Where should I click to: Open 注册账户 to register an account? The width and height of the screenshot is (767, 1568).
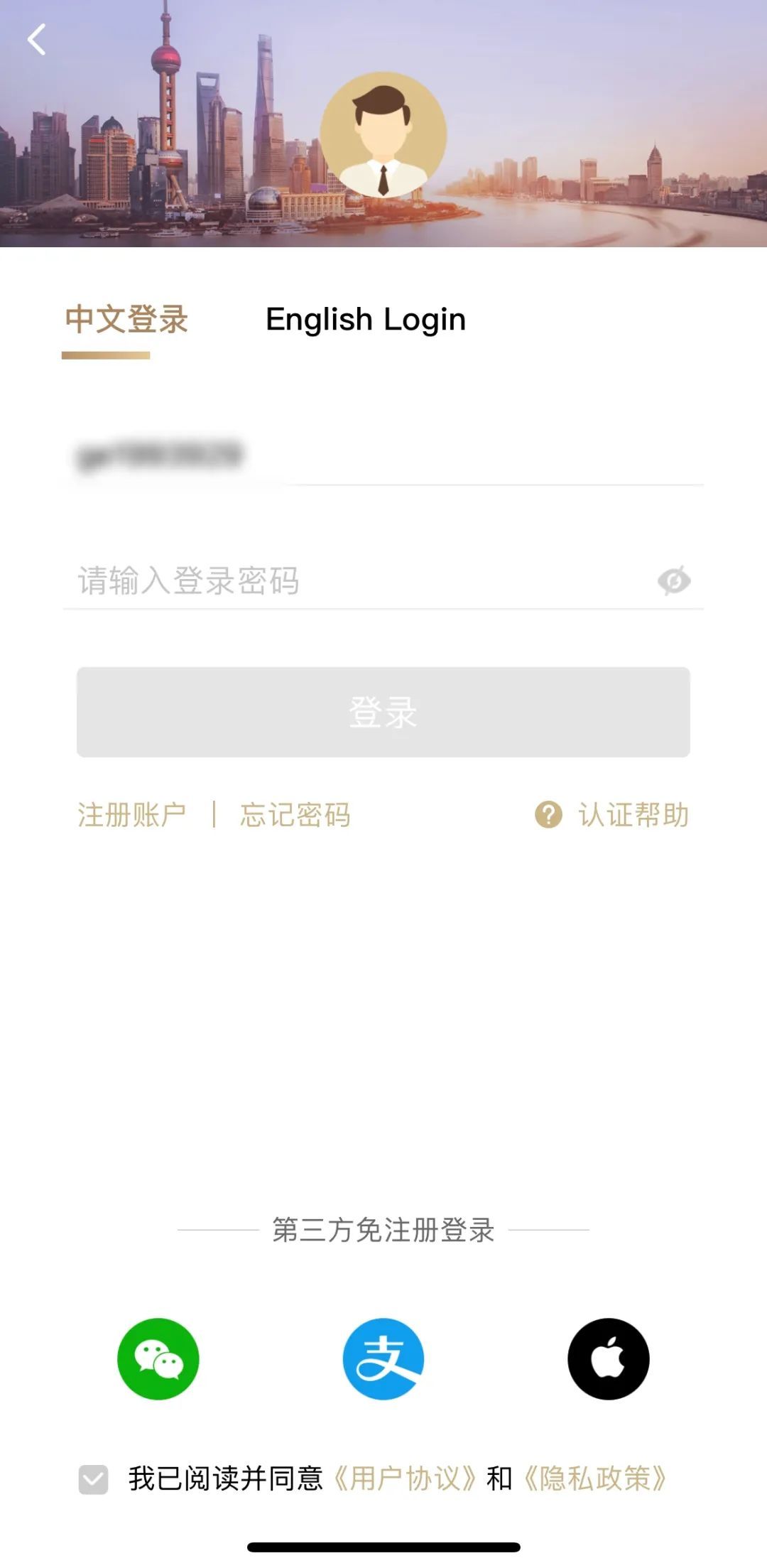click(x=132, y=815)
